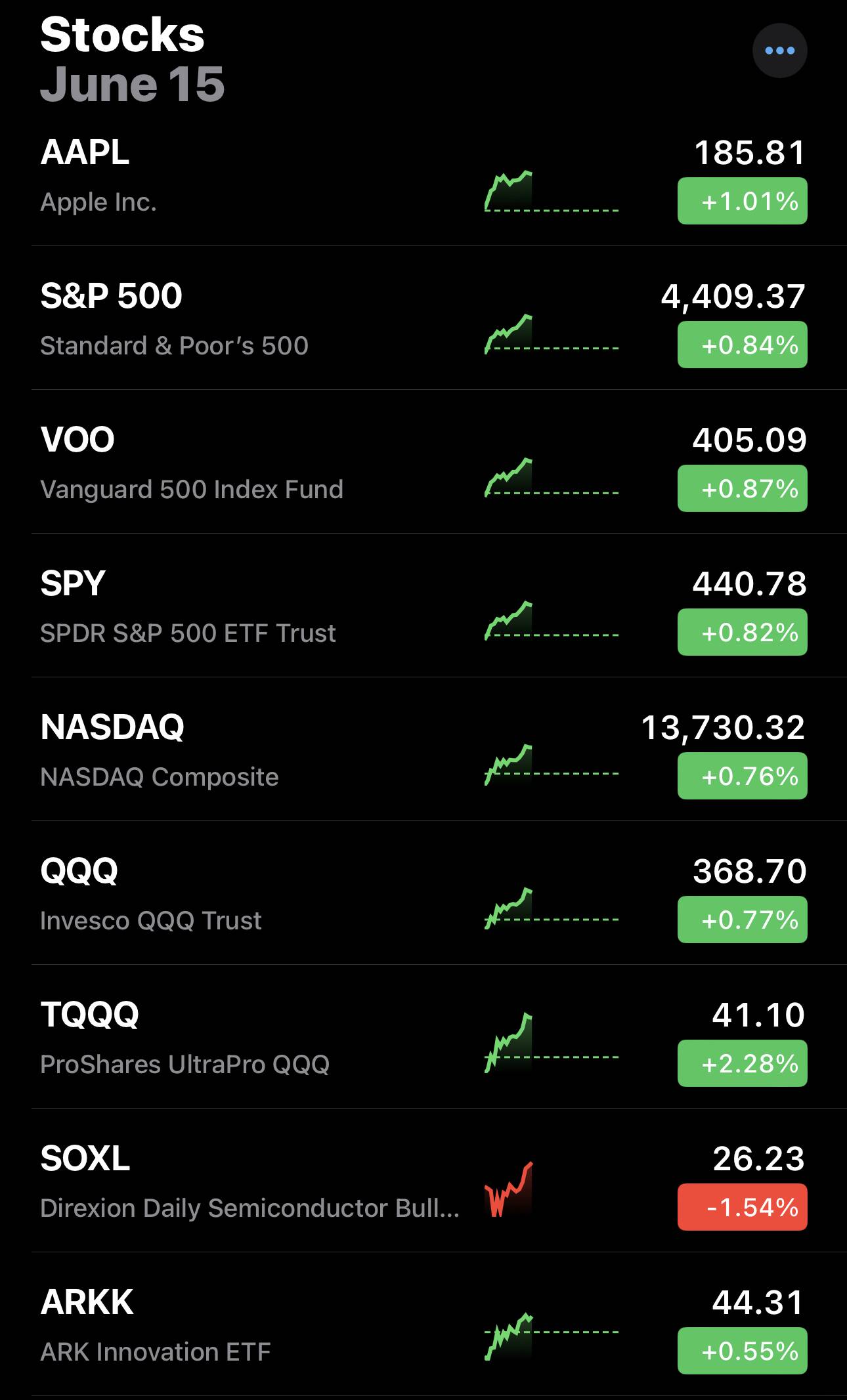This screenshot has width=847, height=1400.
Task: Tap the +0.77% badge for QQQ
Action: click(x=742, y=920)
